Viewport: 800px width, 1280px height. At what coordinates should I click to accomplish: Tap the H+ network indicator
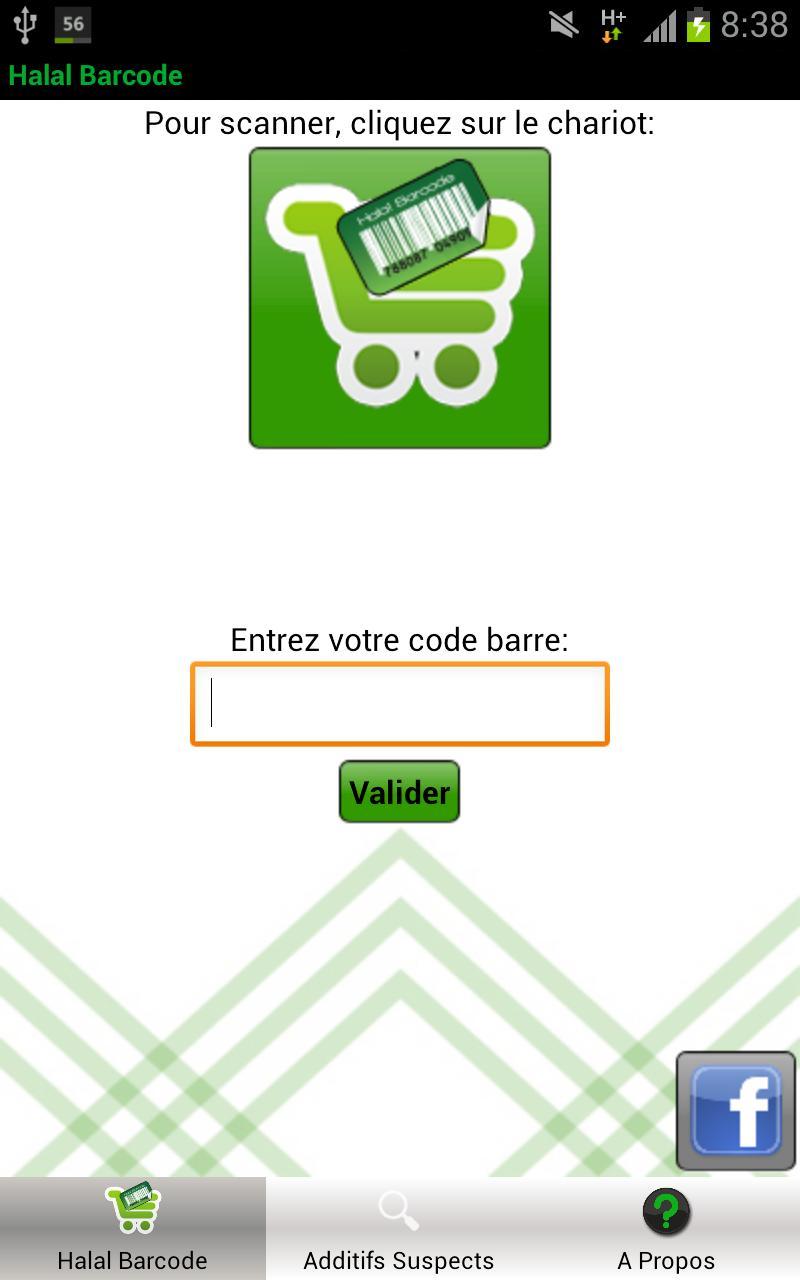click(x=611, y=24)
